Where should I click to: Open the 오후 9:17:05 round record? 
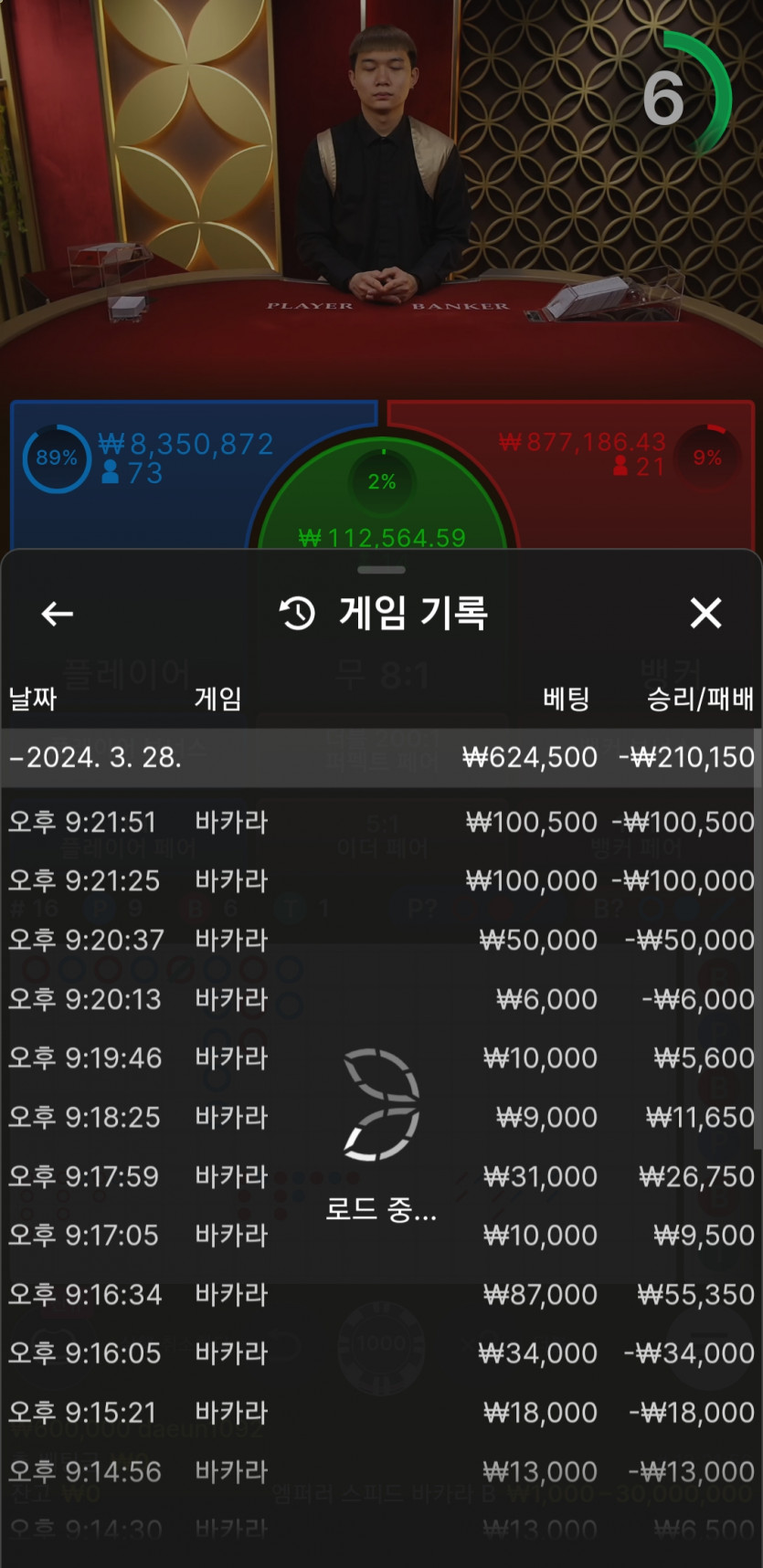pyautogui.click(x=381, y=1235)
